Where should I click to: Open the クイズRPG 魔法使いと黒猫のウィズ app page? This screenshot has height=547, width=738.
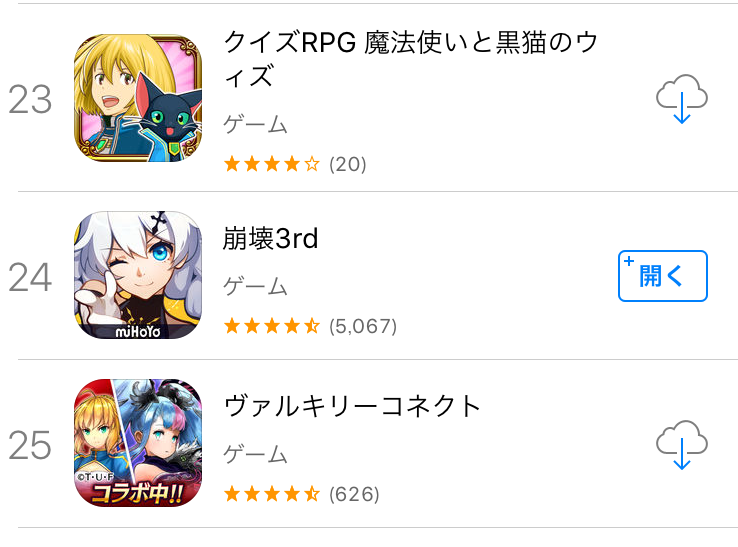(410, 58)
